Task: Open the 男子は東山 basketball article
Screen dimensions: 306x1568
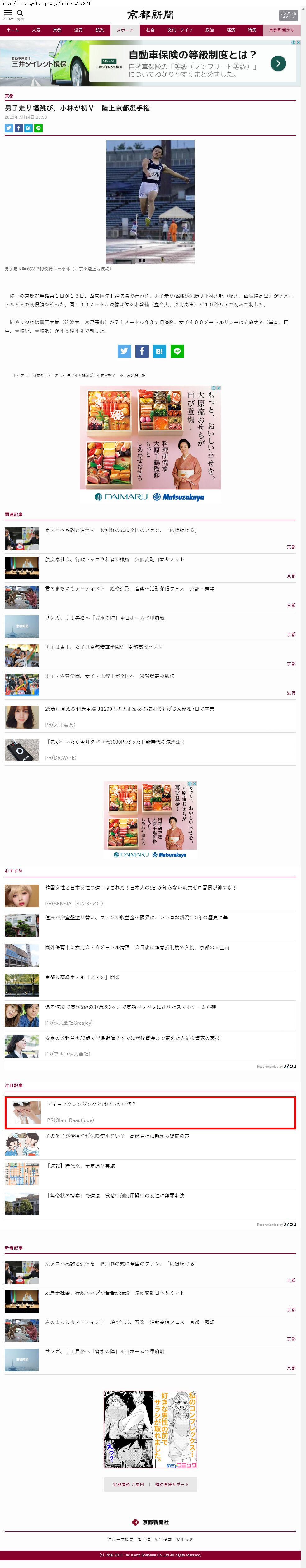Action: (104, 647)
